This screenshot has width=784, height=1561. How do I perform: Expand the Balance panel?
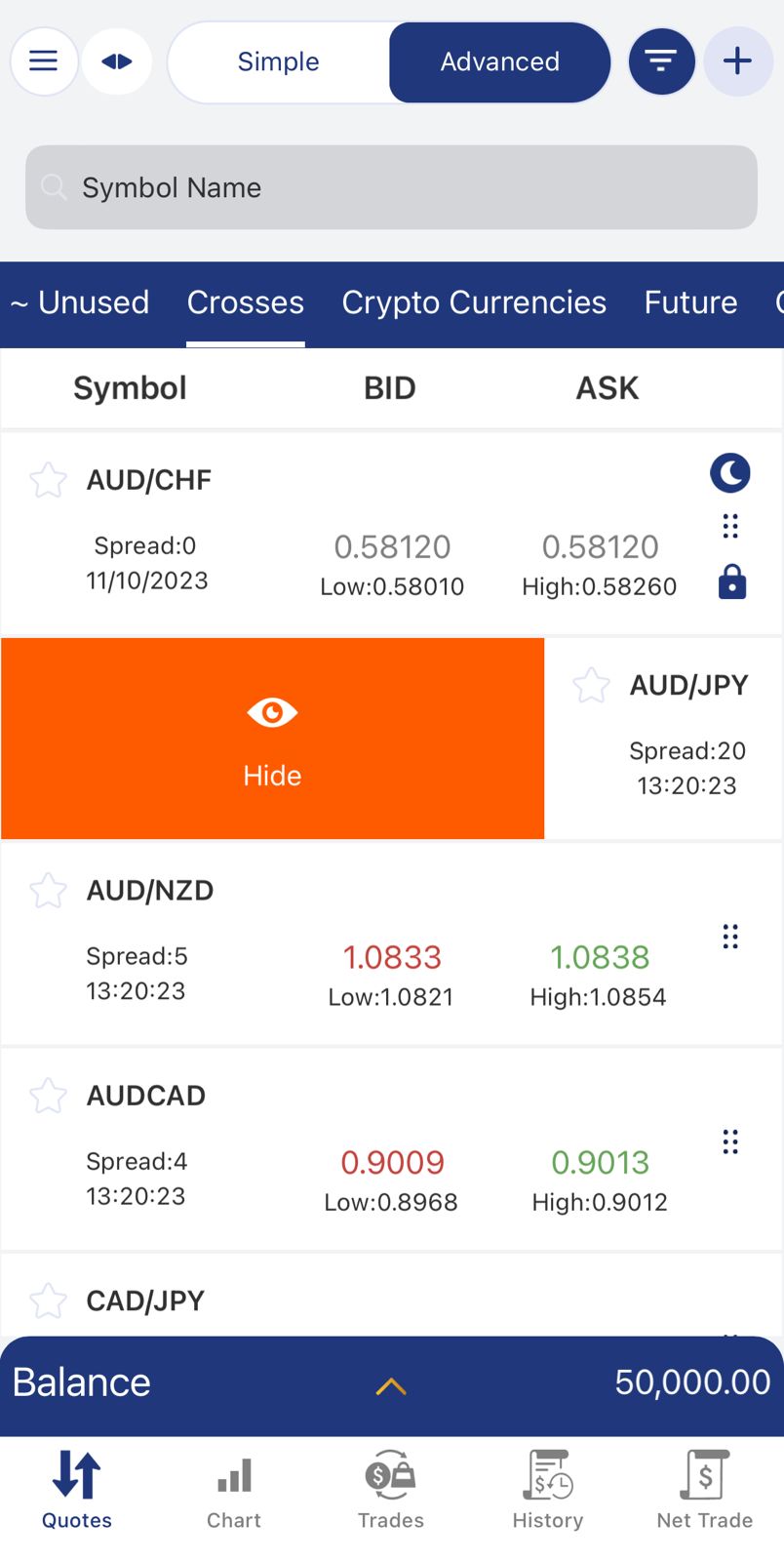(391, 1385)
